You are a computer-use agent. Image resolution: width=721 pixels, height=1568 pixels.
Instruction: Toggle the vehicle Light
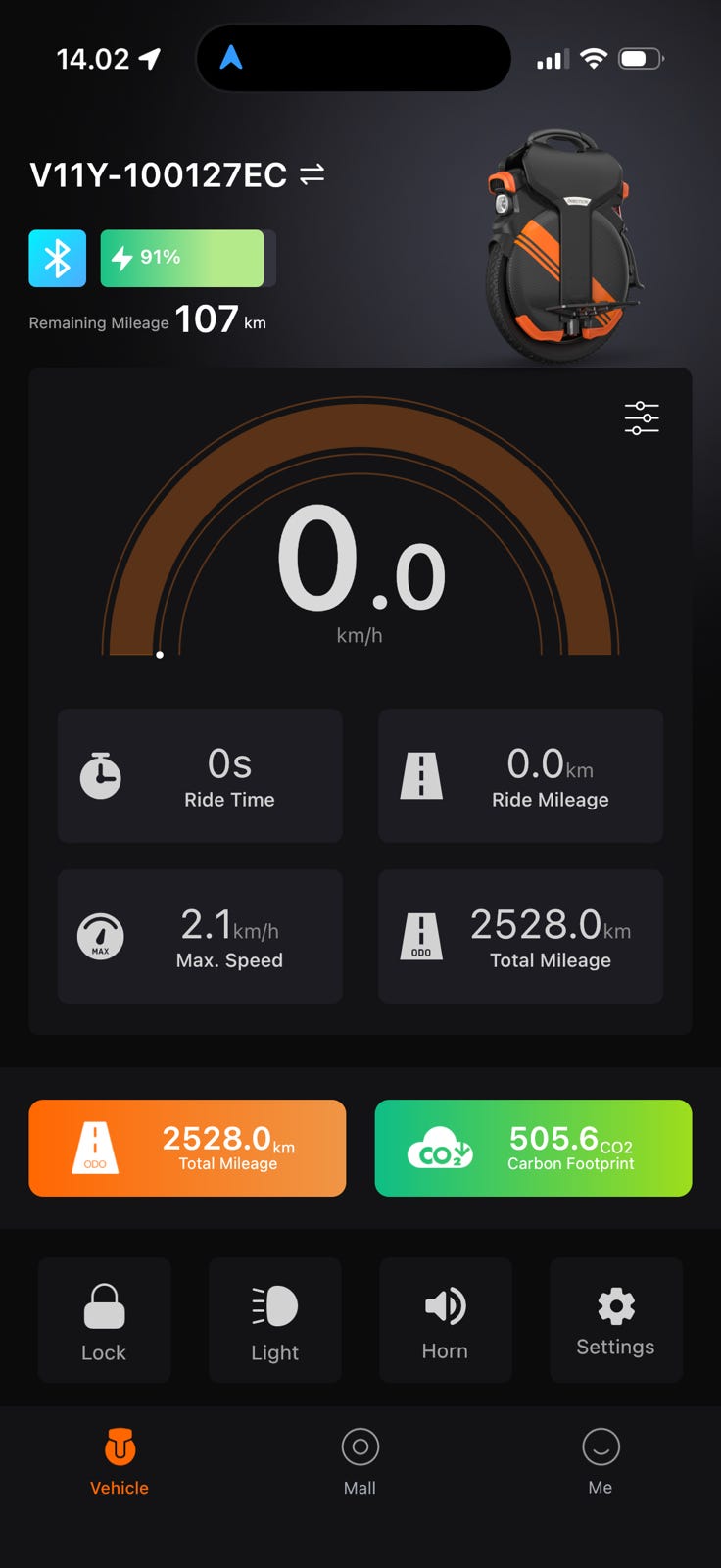pyautogui.click(x=275, y=1320)
